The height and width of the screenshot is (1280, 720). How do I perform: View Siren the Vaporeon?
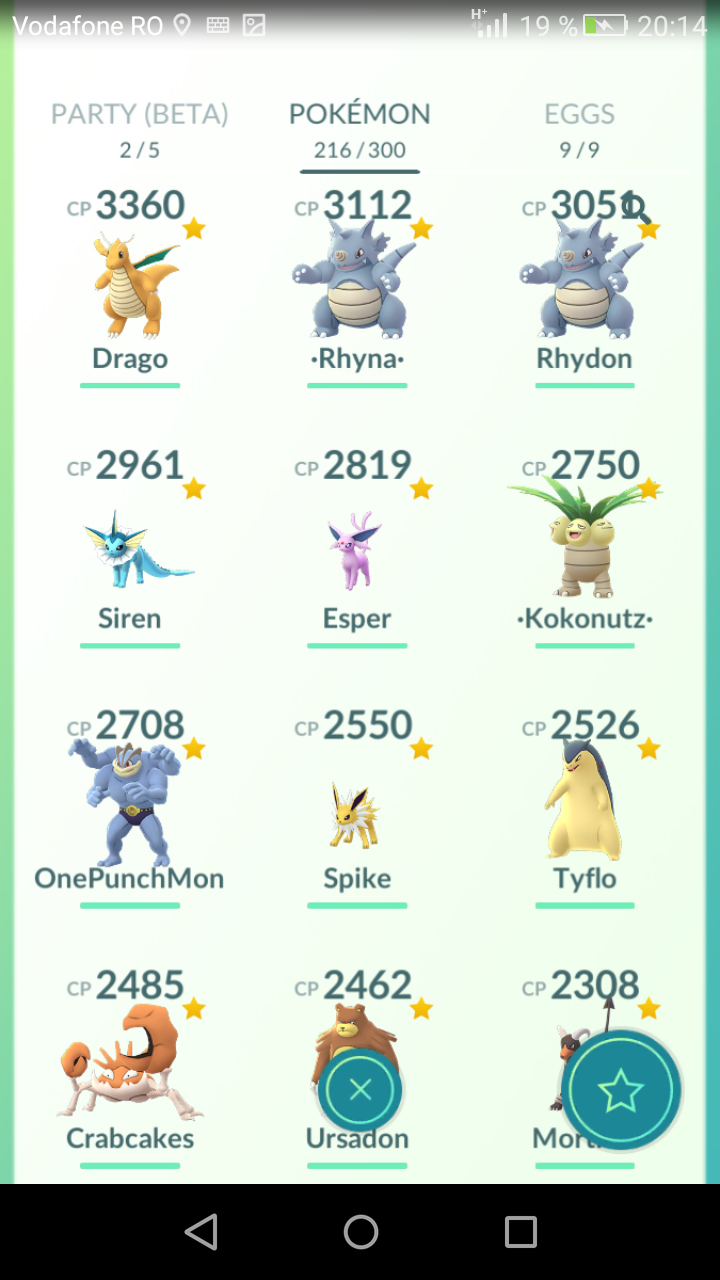(x=130, y=546)
